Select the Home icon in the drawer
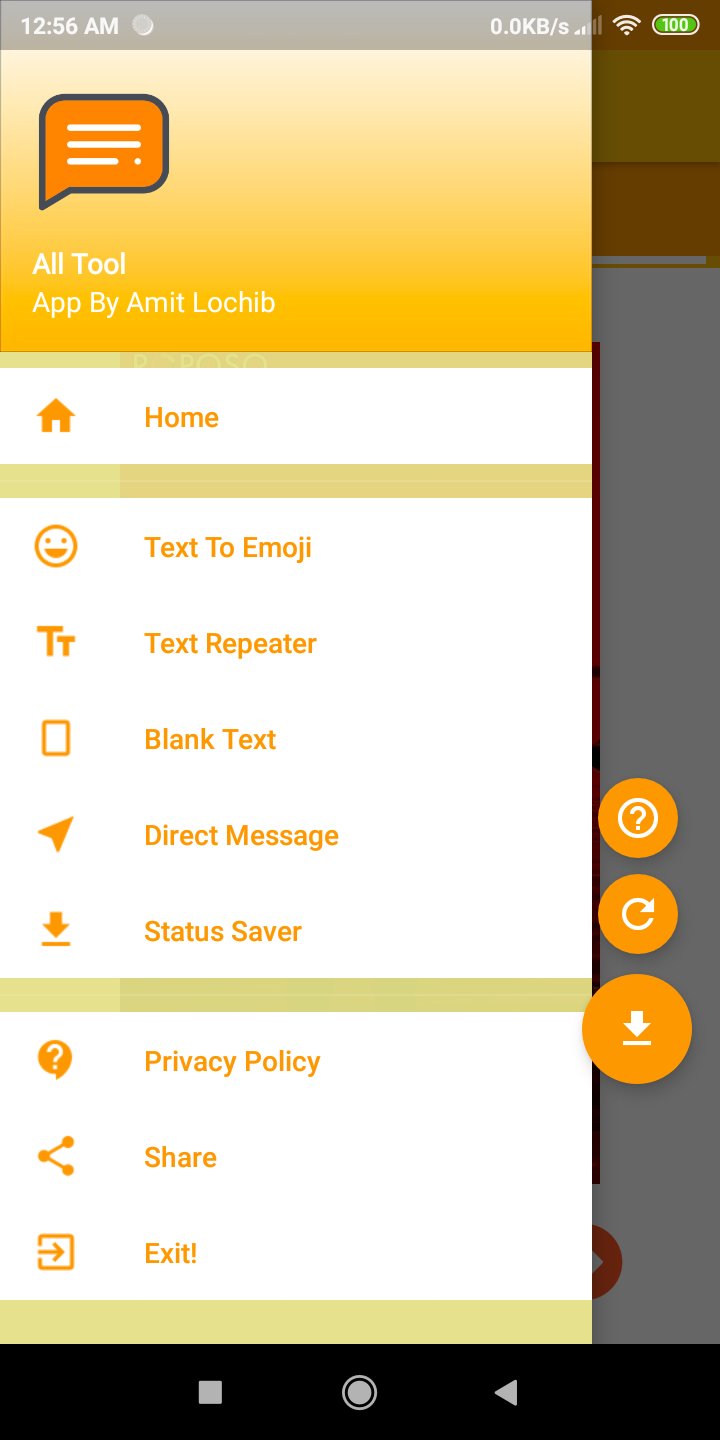 pyautogui.click(x=57, y=415)
